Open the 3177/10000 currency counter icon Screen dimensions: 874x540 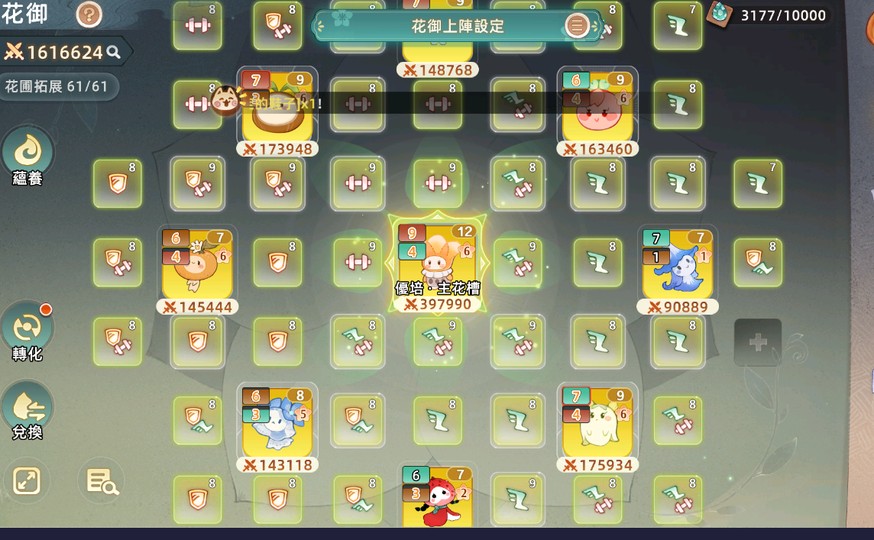coord(719,13)
